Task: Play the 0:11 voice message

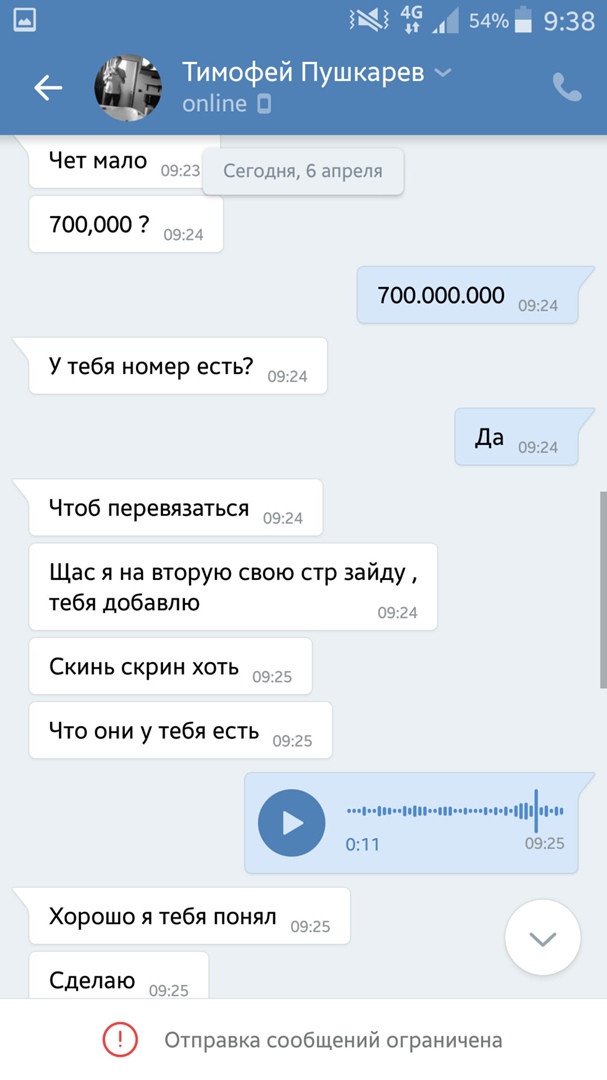Action: point(291,823)
